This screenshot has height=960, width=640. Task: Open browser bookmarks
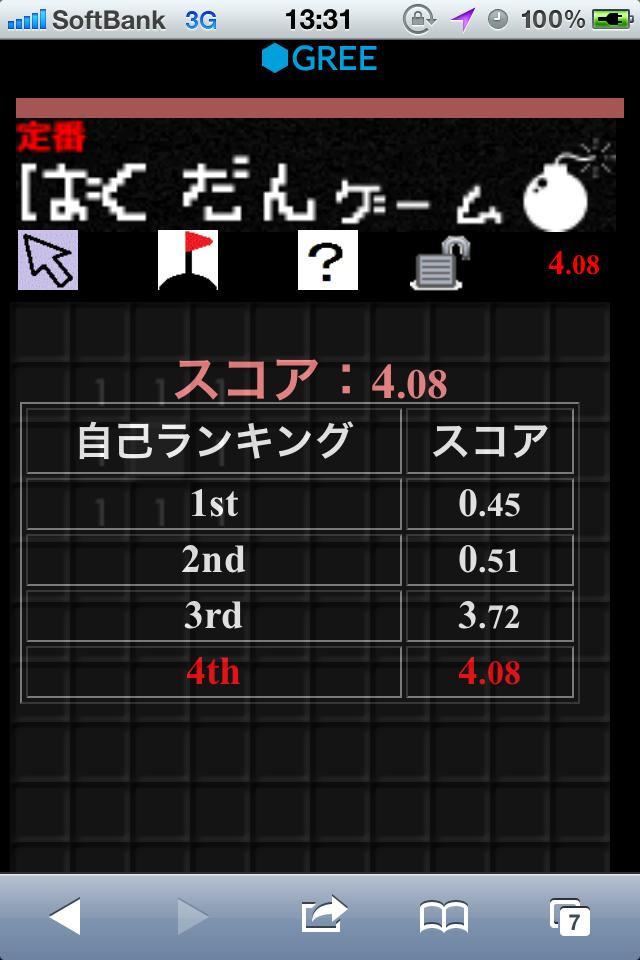(444, 915)
